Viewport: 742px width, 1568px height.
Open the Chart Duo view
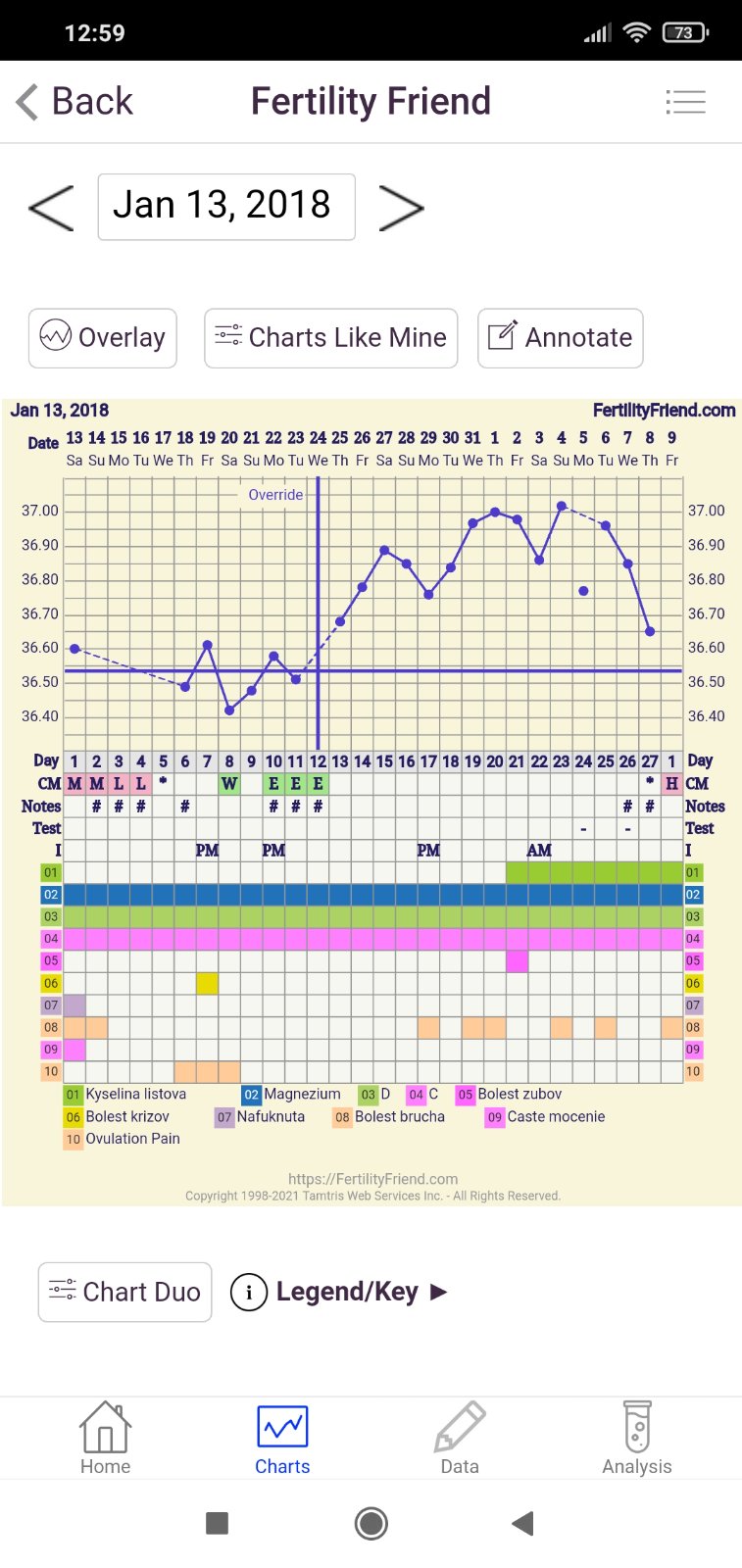(x=124, y=1292)
